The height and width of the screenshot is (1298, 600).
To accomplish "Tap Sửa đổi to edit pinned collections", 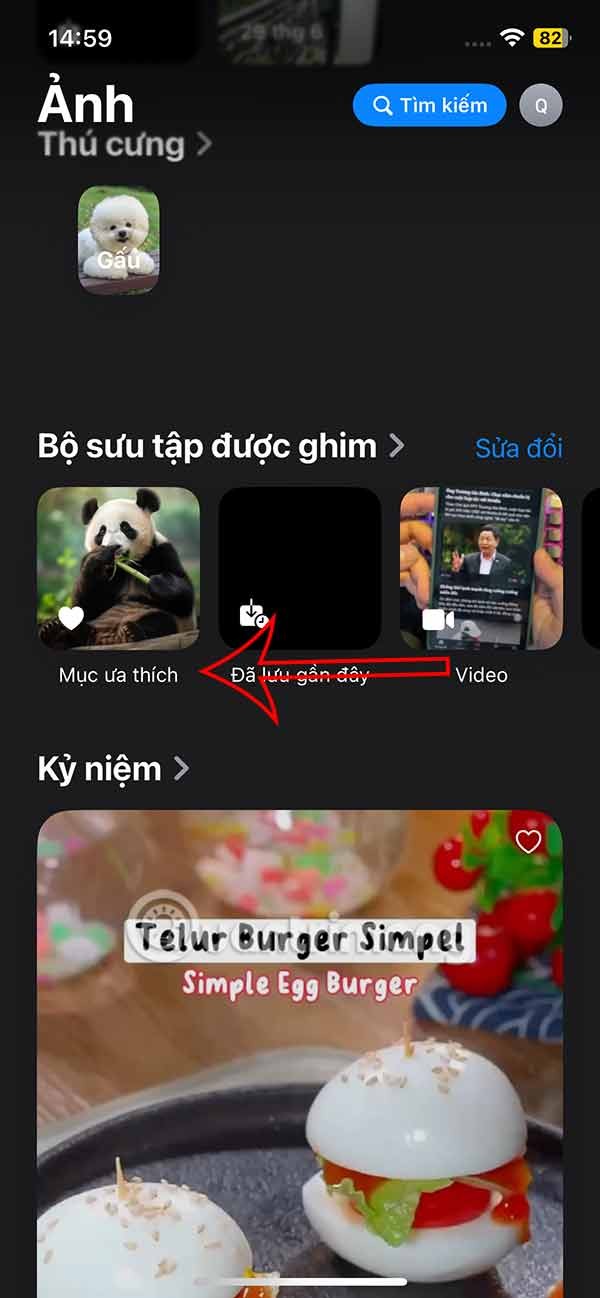I will [518, 447].
